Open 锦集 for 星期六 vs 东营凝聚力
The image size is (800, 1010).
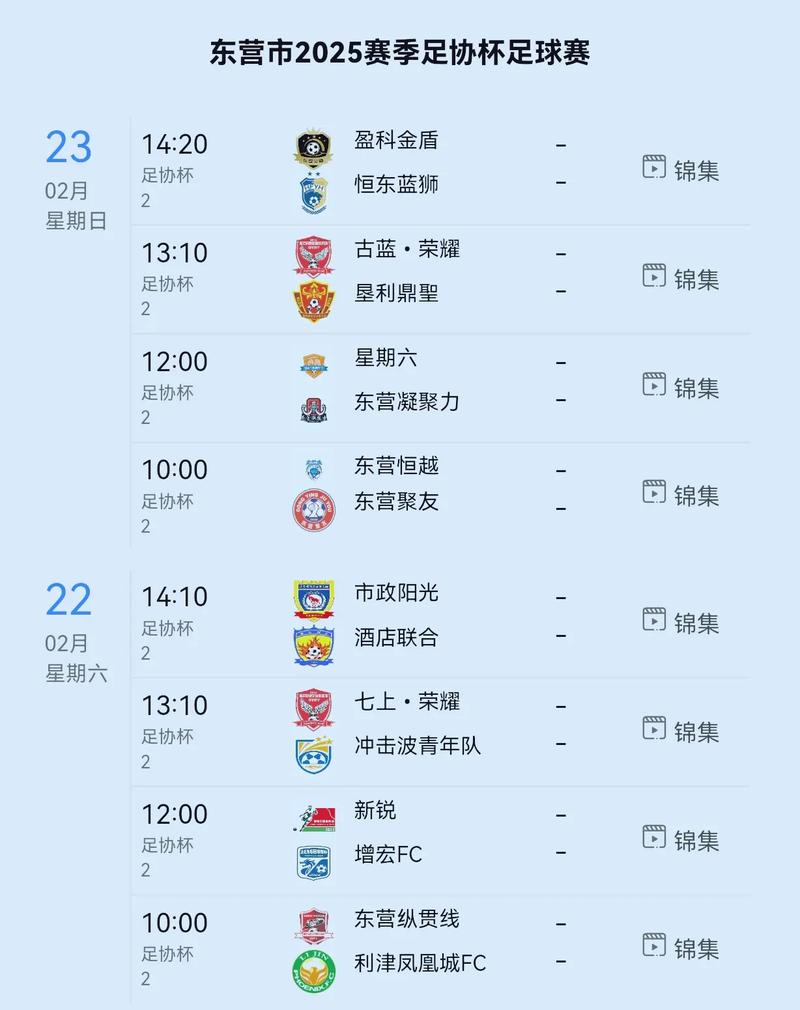coord(681,387)
